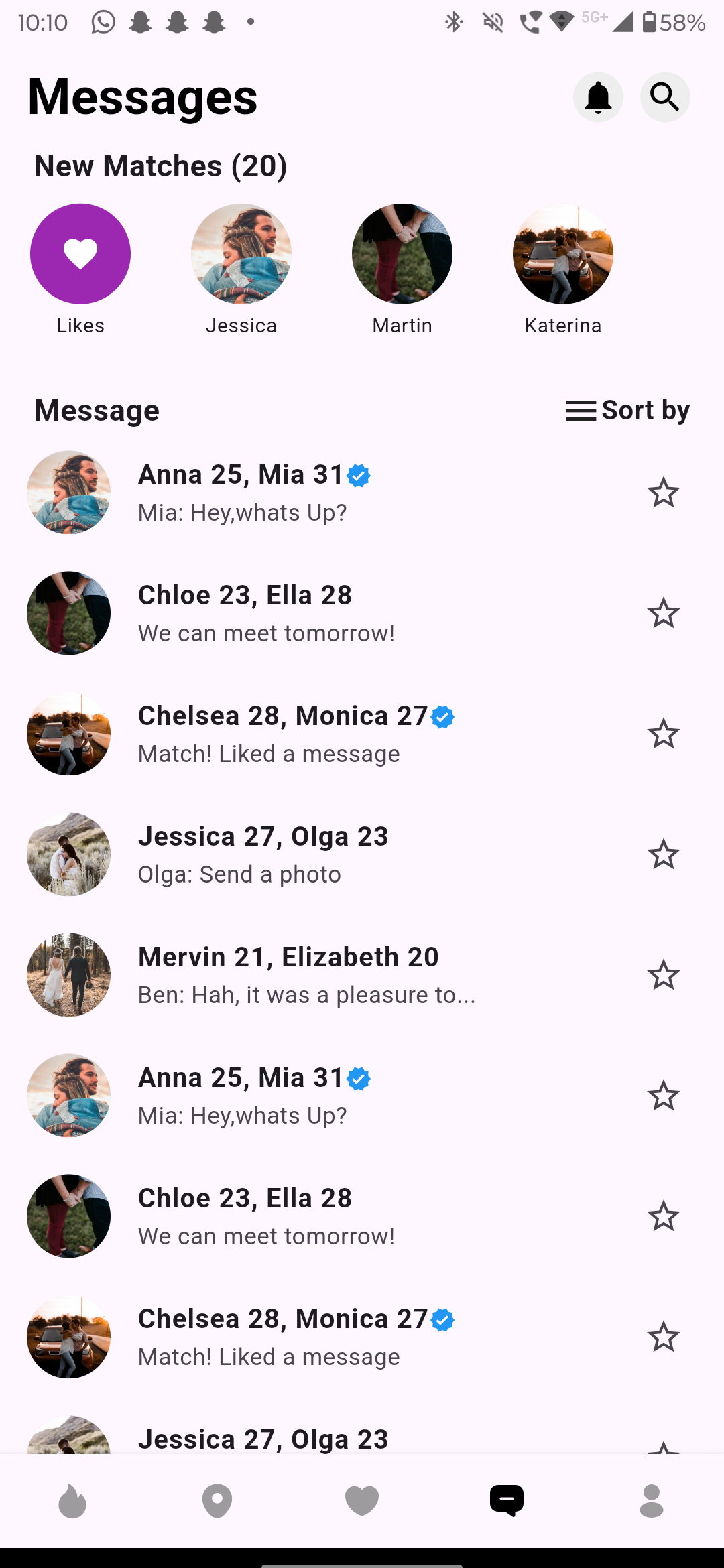Open the search icon

click(664, 97)
